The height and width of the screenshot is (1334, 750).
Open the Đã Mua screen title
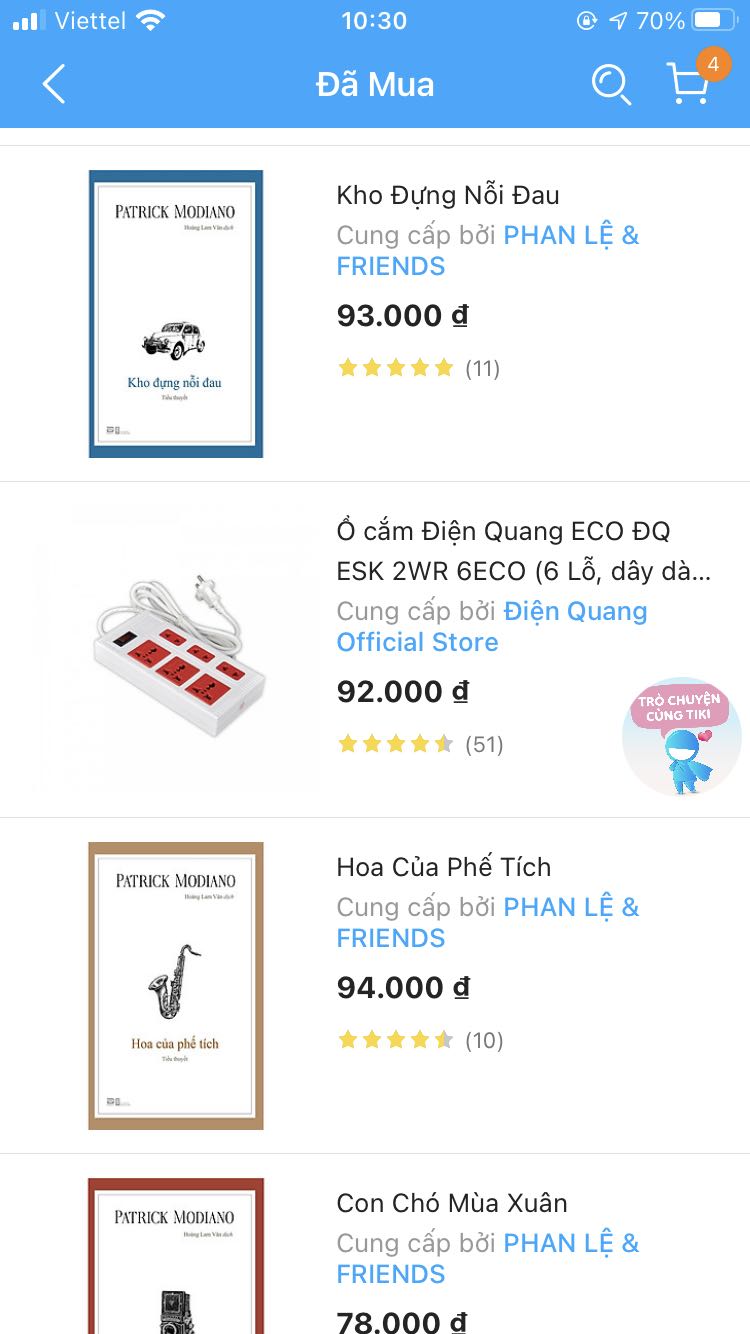(374, 85)
